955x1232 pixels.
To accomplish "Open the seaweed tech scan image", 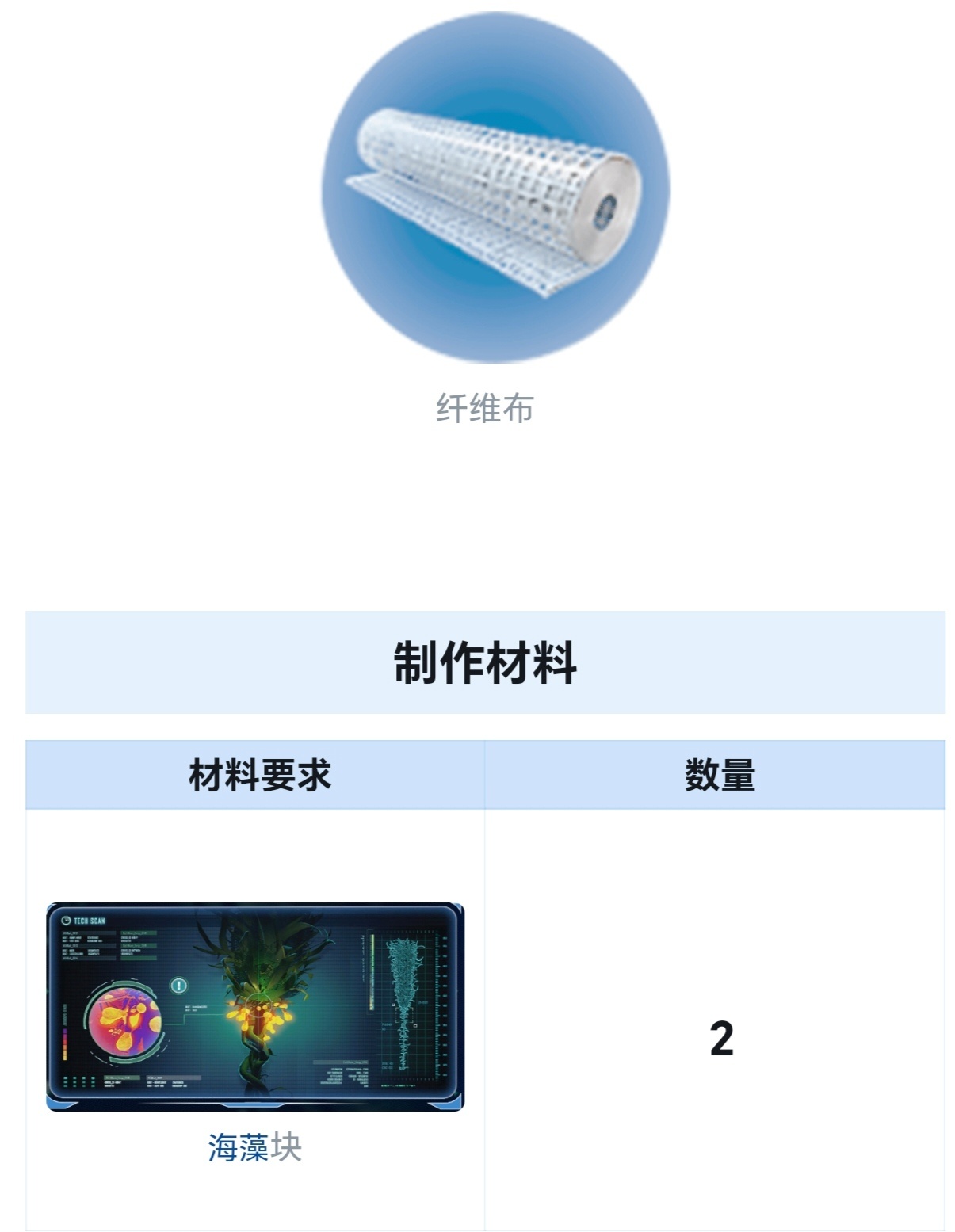I will [254, 1006].
